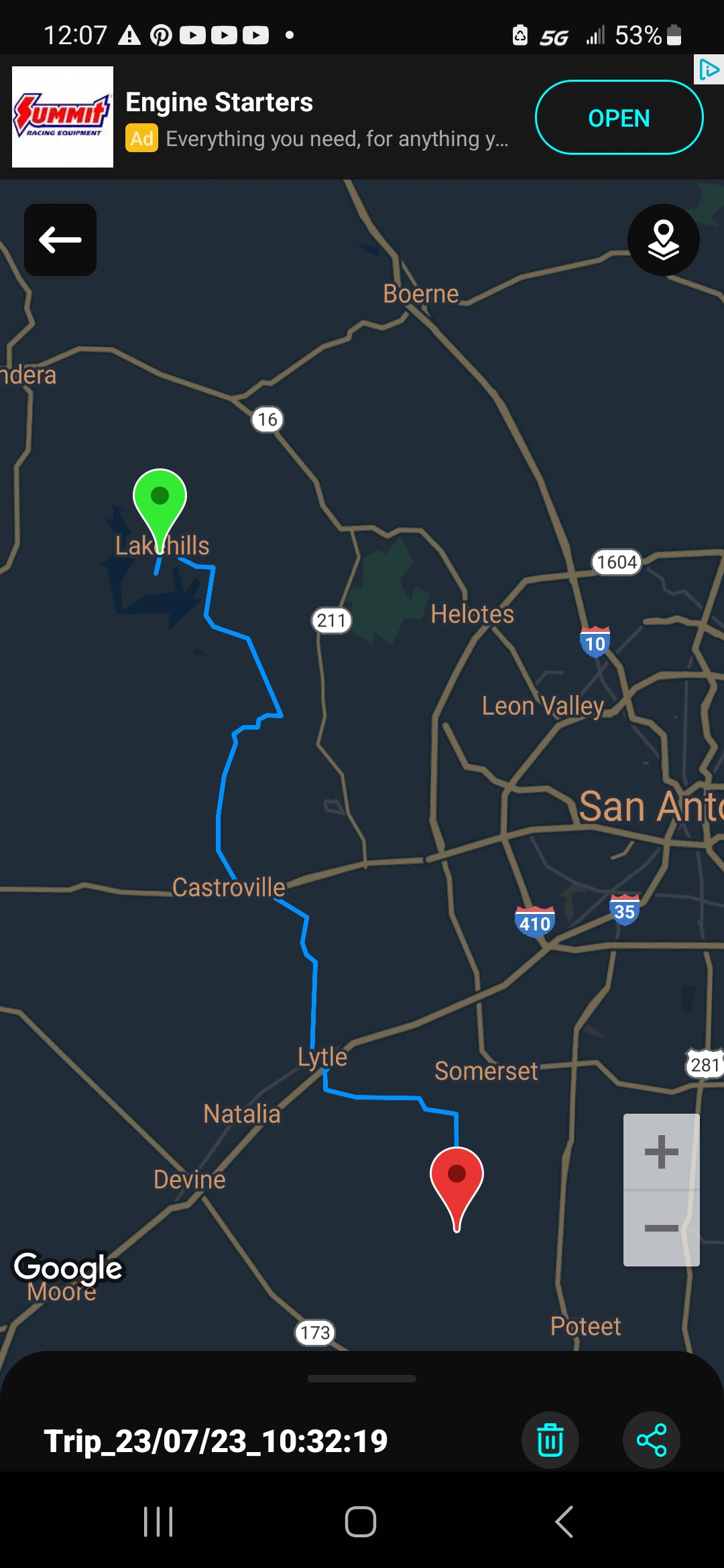Screen dimensions: 724x1568
Task: Go back using the arrow button
Action: [x=60, y=240]
